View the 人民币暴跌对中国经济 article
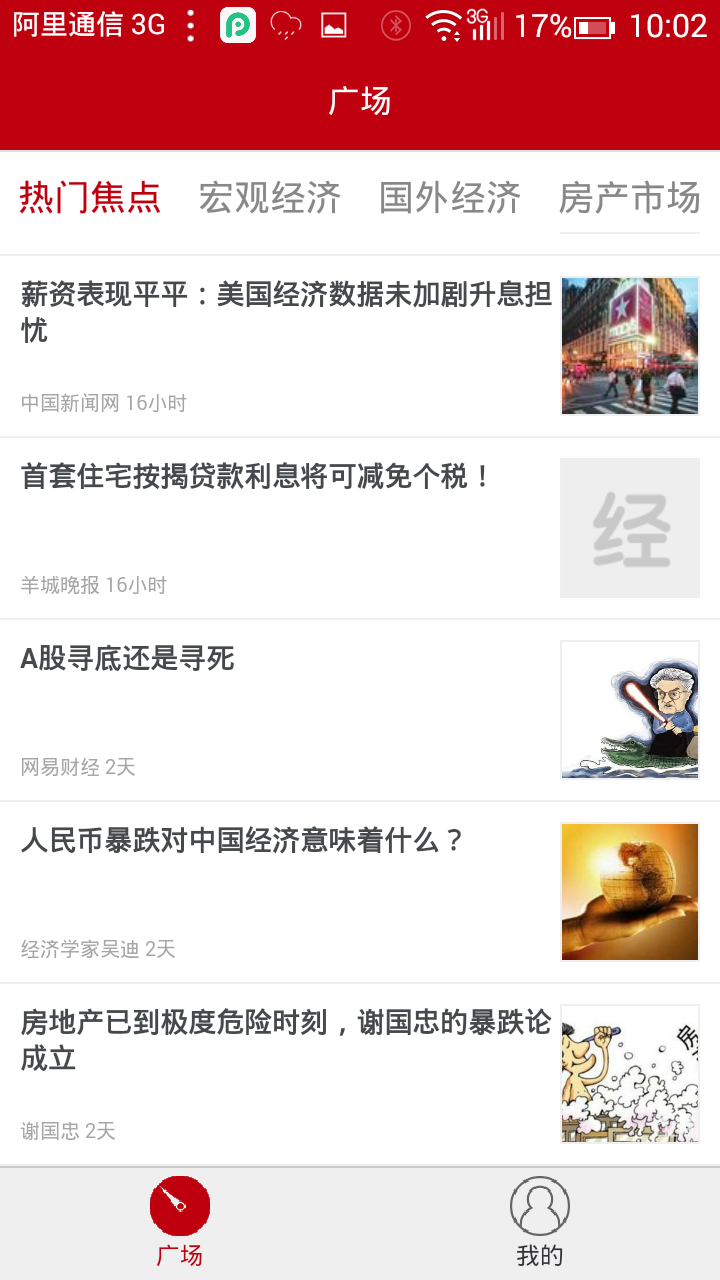720x1280 pixels. [243, 841]
